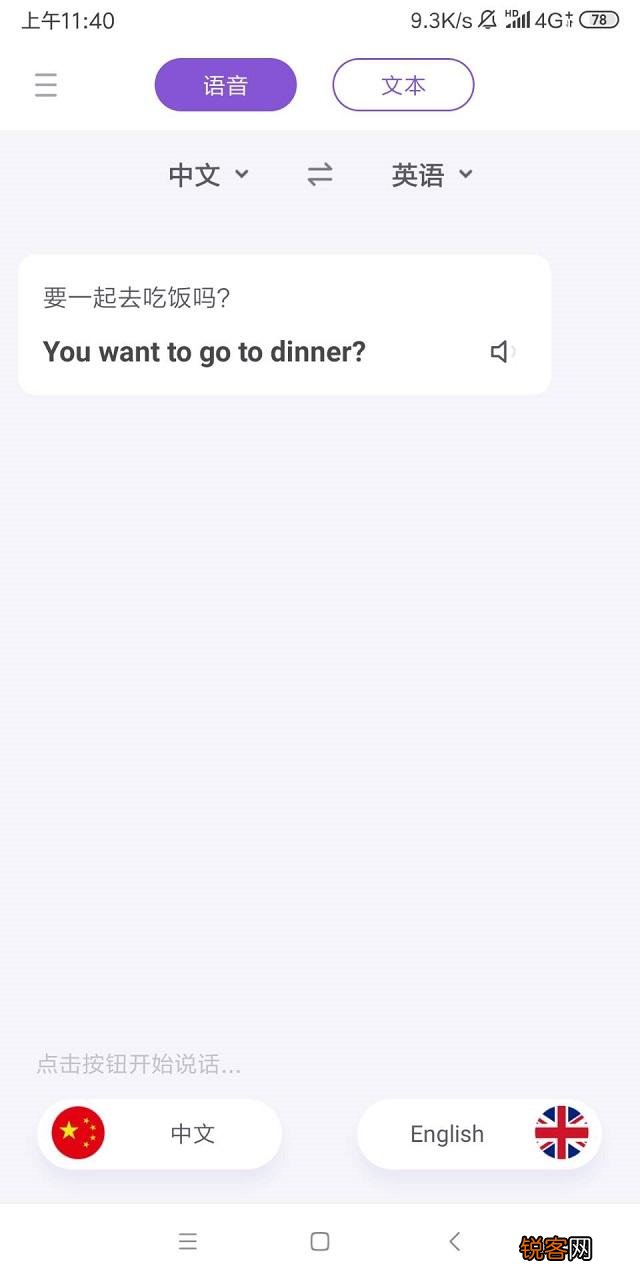Expand the 中文 source language dropdown

click(208, 175)
